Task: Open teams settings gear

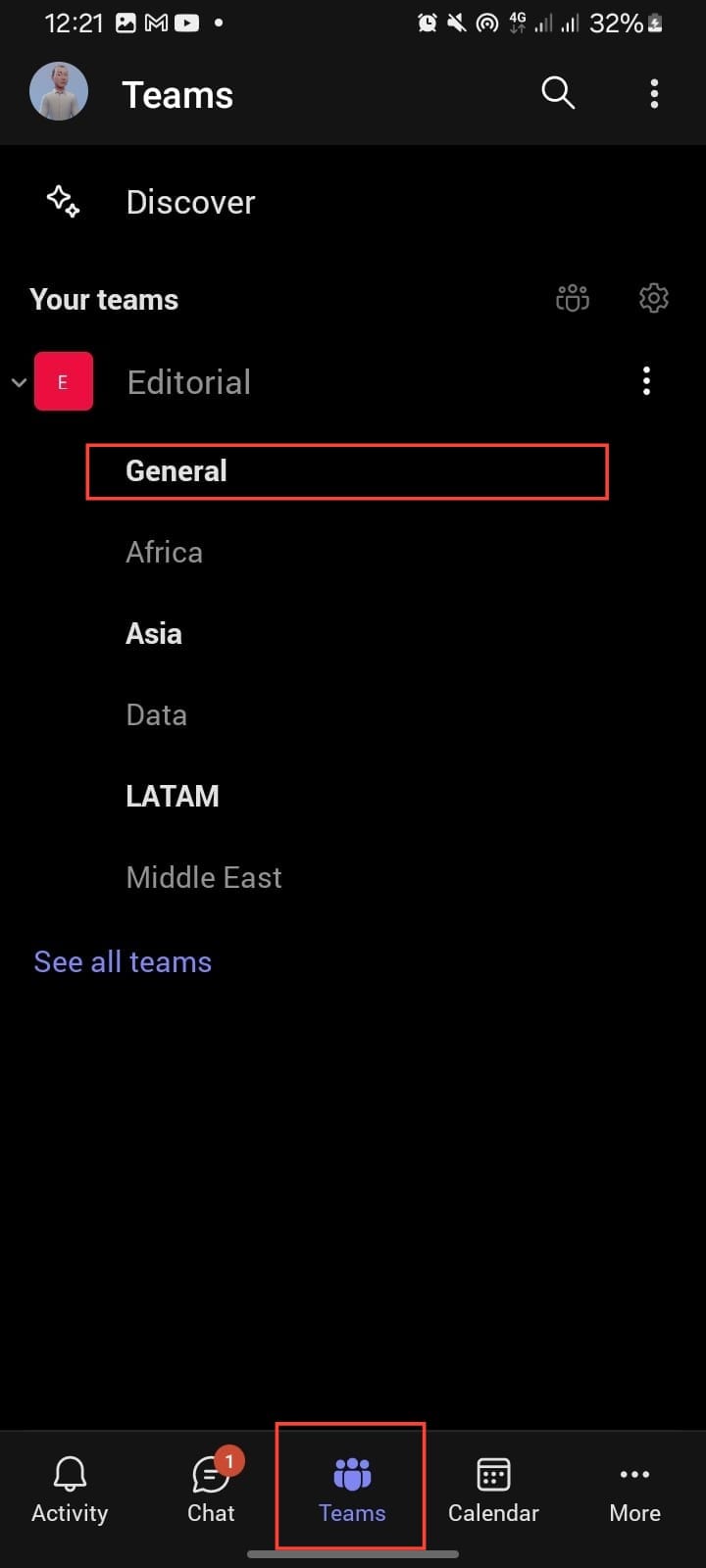Action: point(654,298)
